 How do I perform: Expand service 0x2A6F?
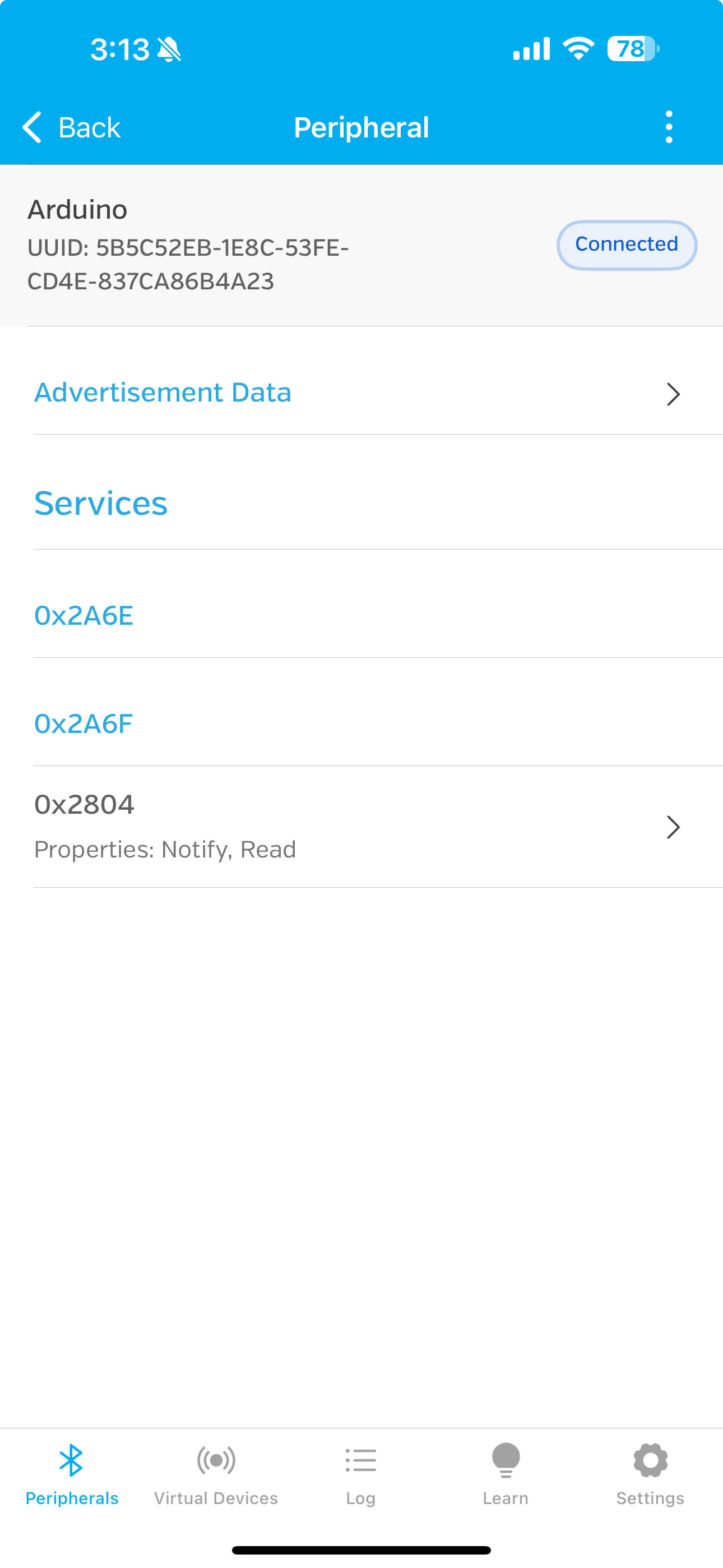[361, 725]
